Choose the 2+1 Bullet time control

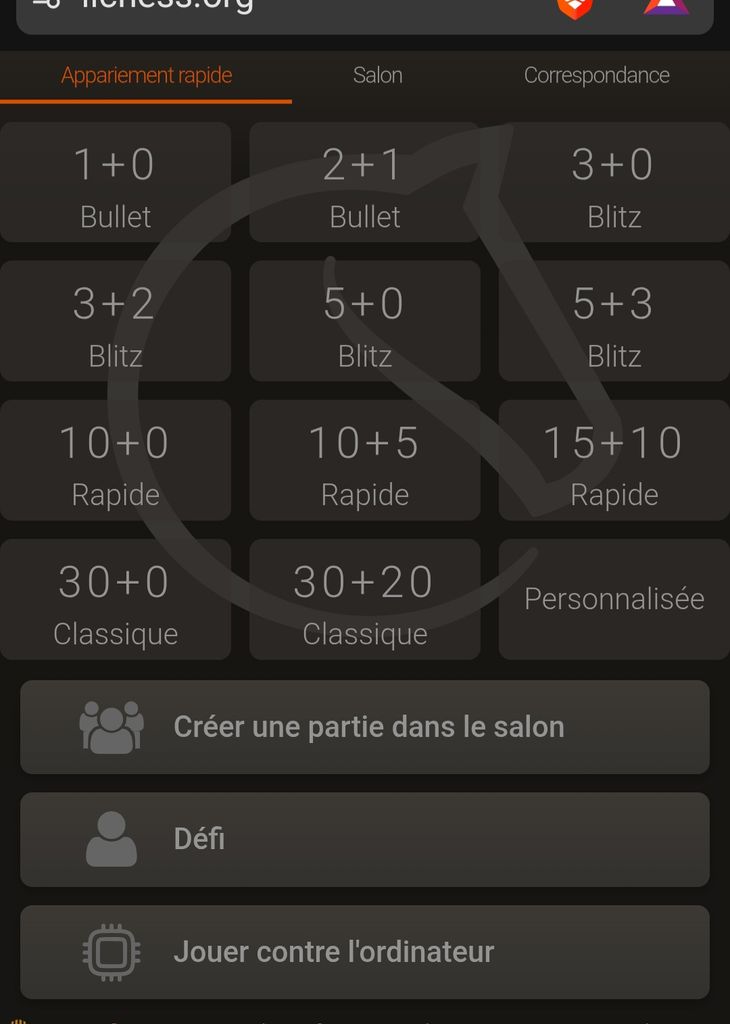(364, 183)
